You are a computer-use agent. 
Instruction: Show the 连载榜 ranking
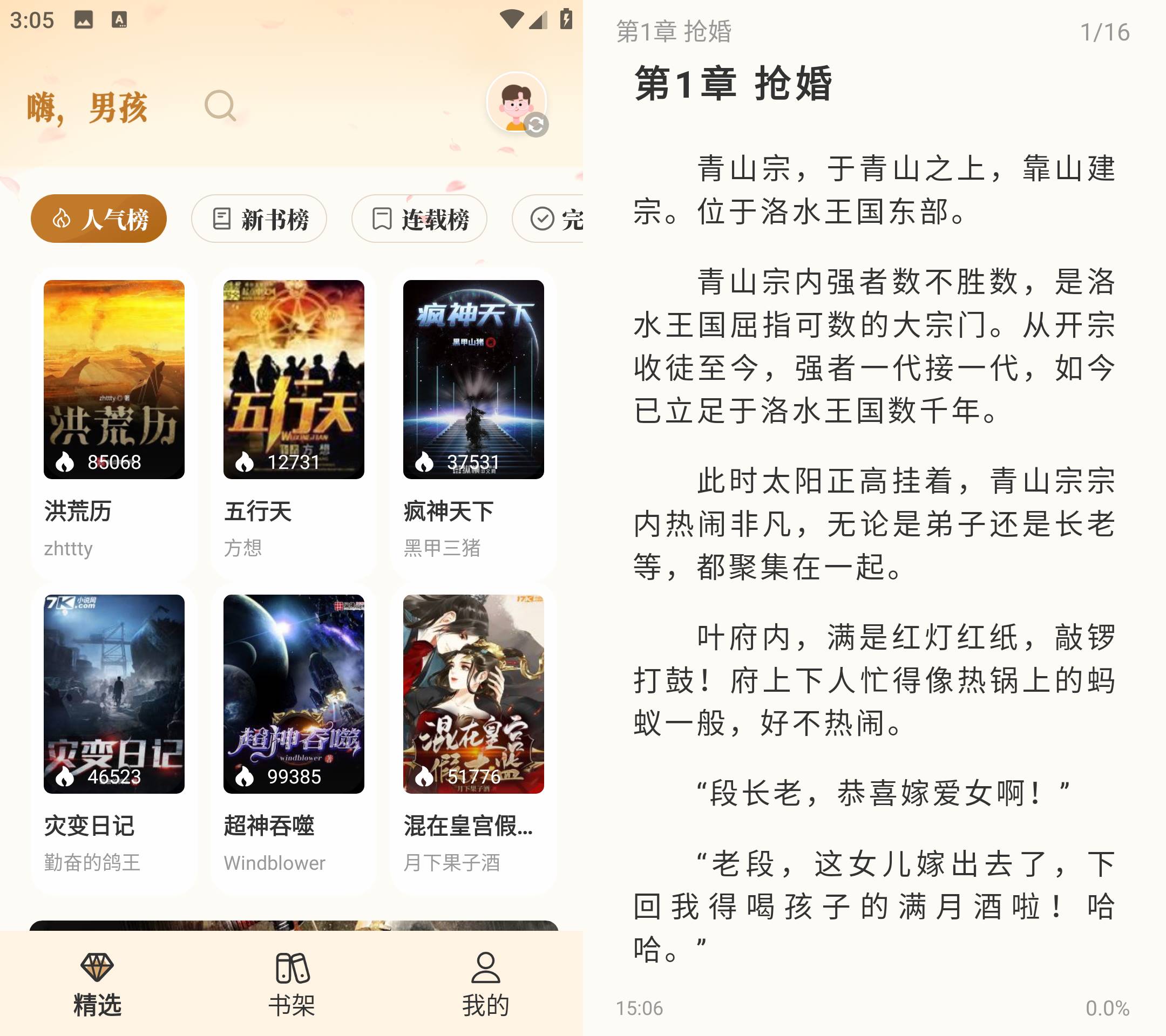click(419, 219)
